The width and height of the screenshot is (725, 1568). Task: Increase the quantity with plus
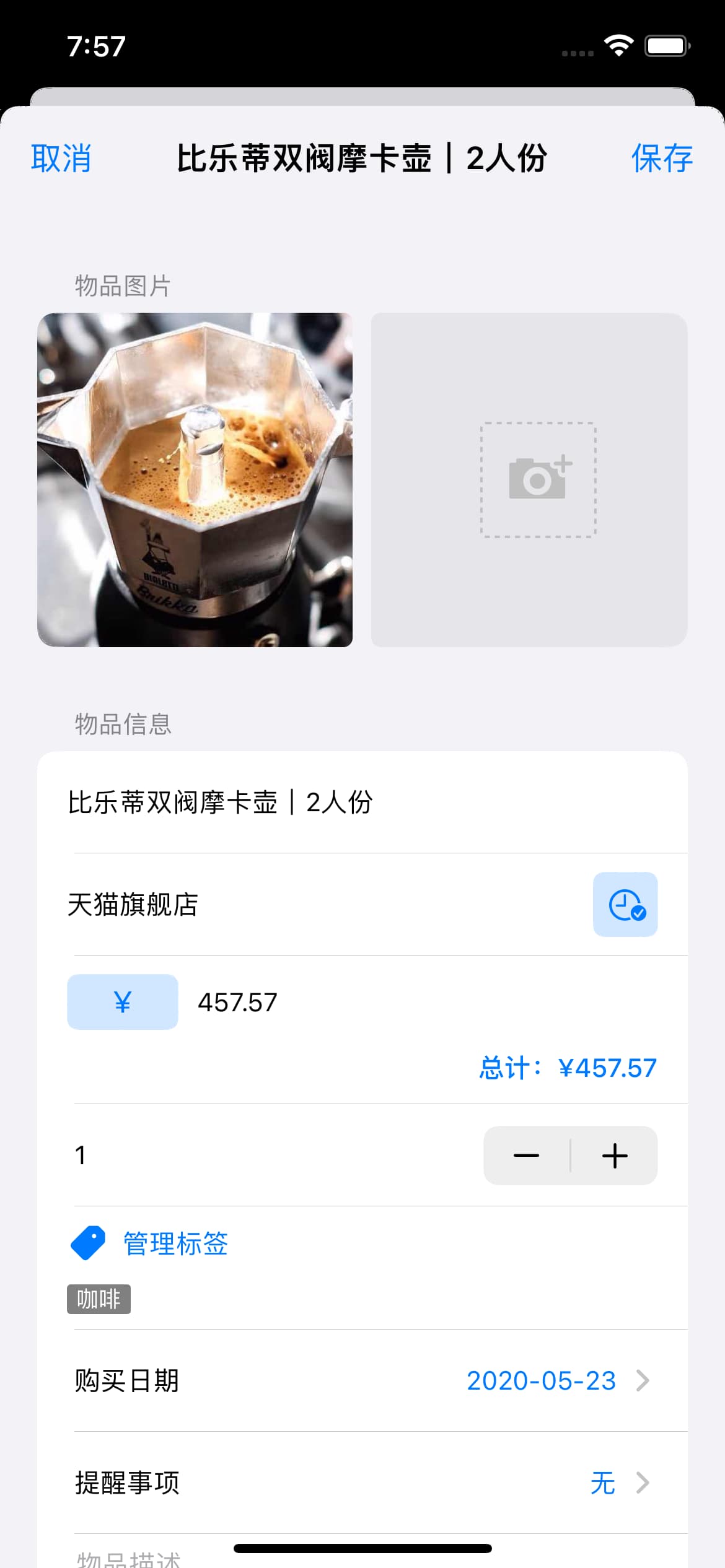coord(615,1156)
